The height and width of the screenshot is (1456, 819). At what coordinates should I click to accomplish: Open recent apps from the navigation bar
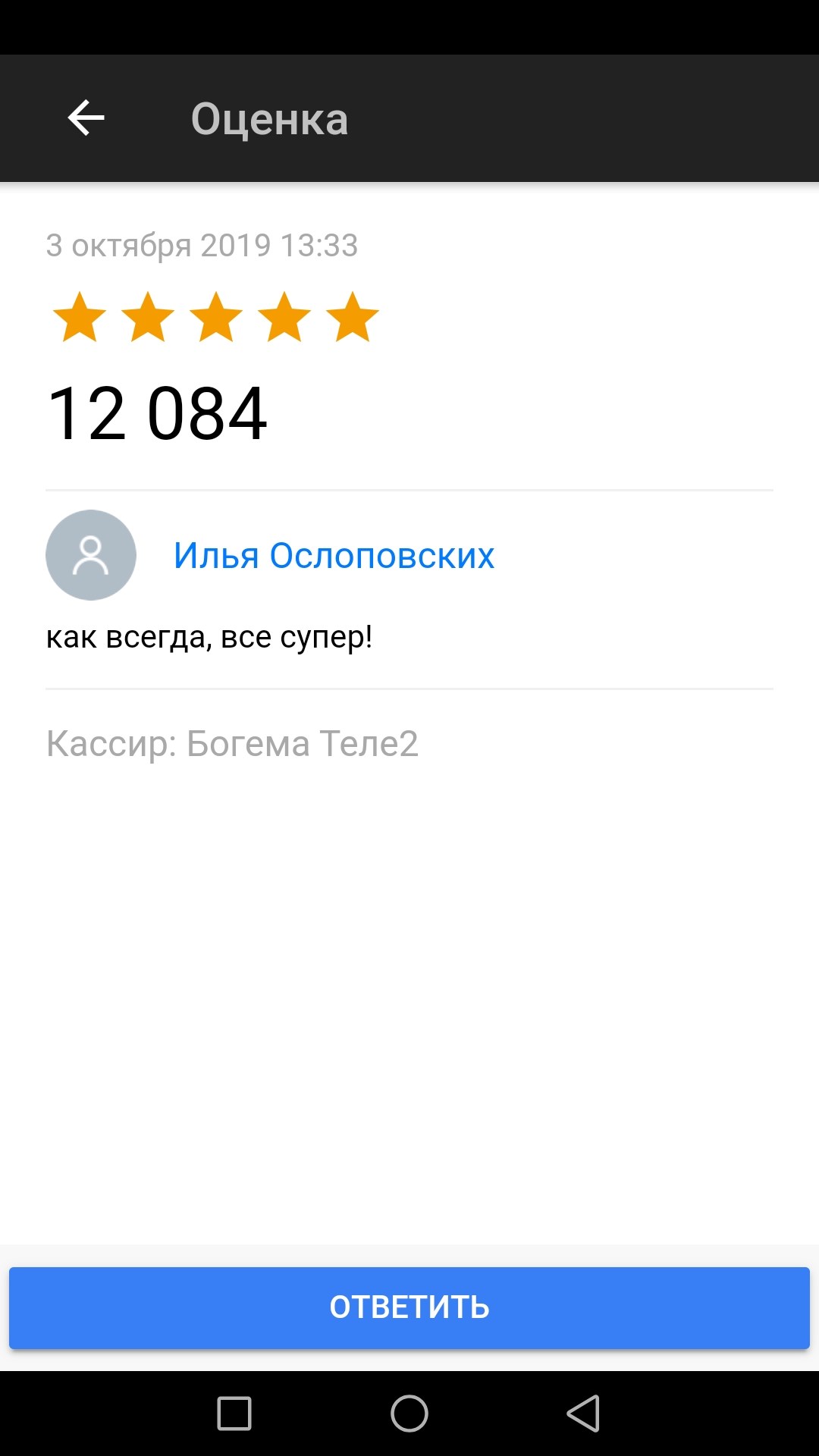tap(234, 1414)
